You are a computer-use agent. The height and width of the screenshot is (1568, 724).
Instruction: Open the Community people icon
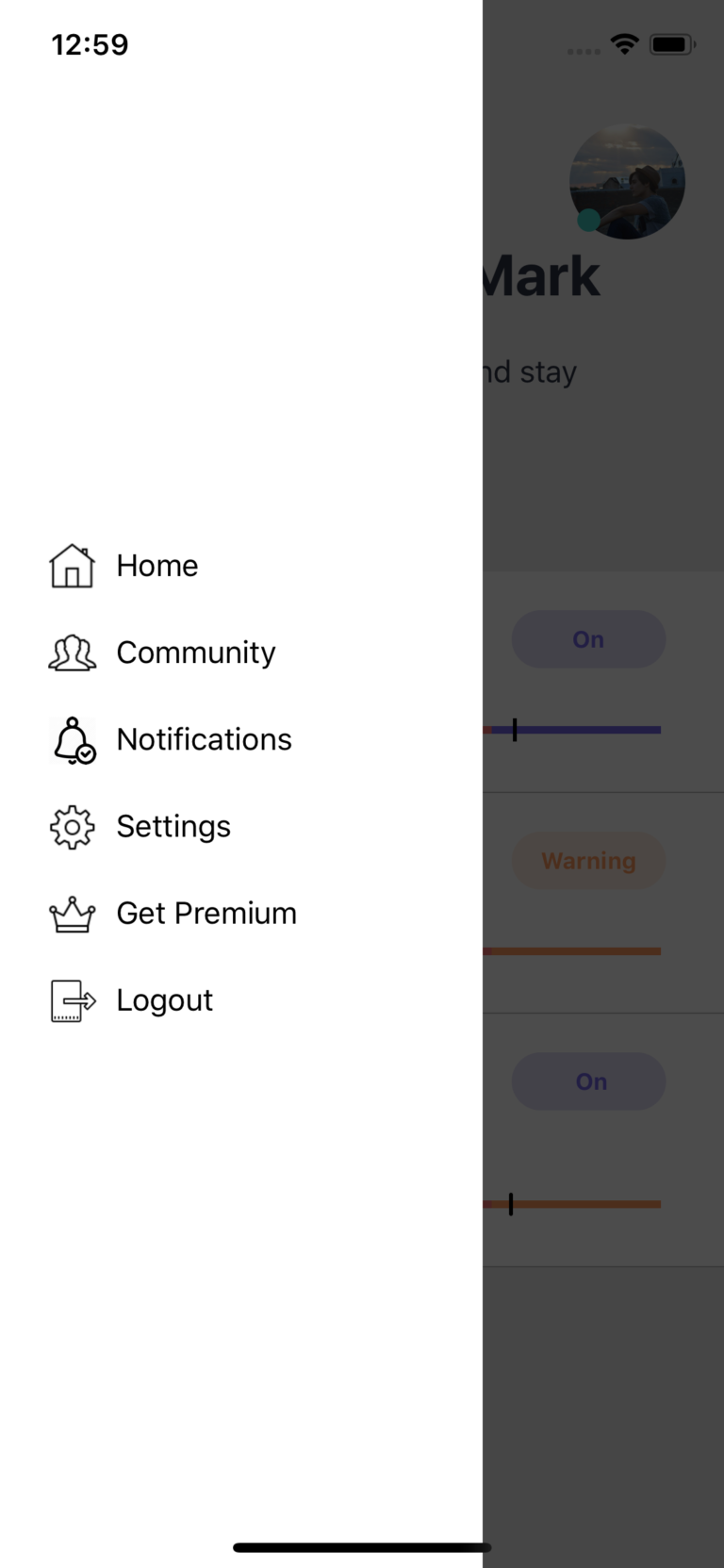tap(72, 652)
